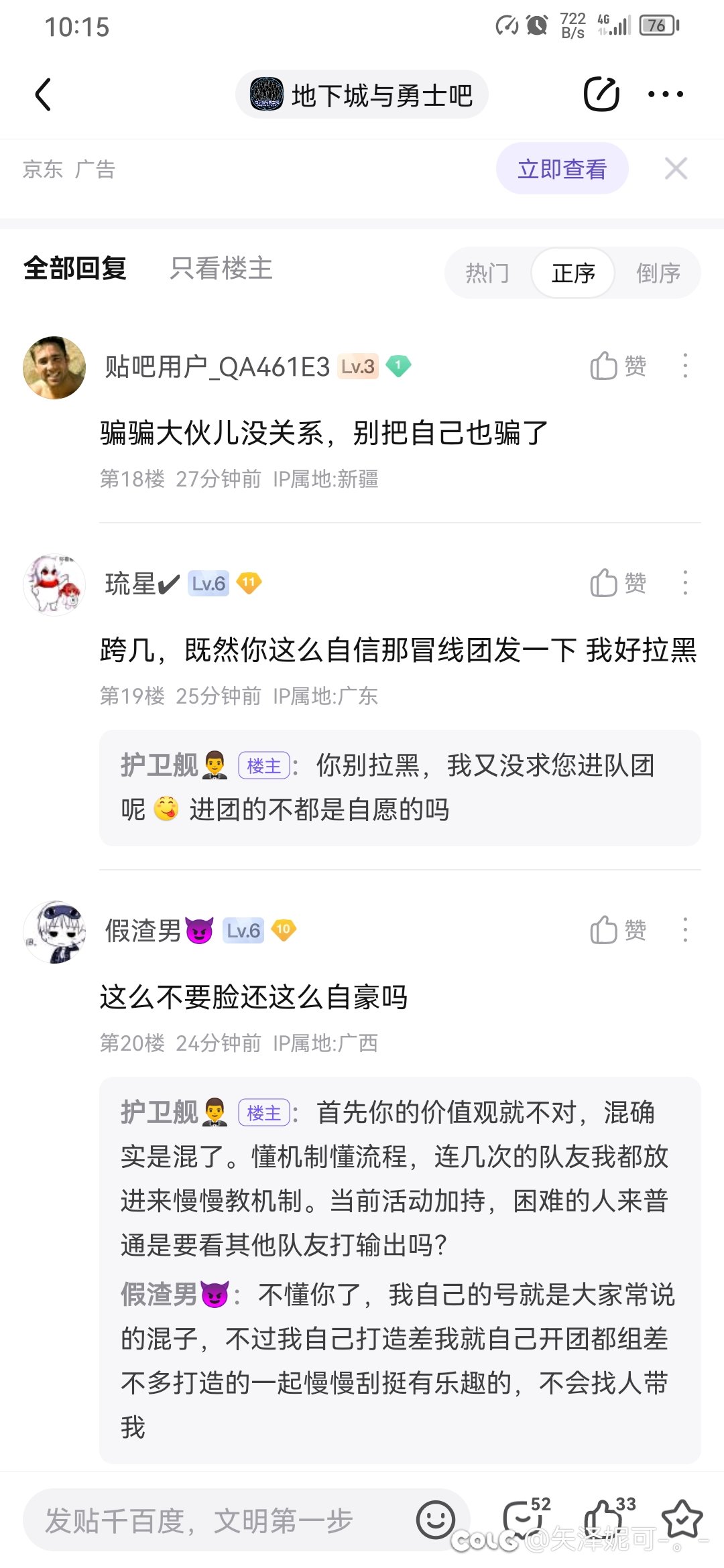Open more options on 琉星's reply

point(684,584)
